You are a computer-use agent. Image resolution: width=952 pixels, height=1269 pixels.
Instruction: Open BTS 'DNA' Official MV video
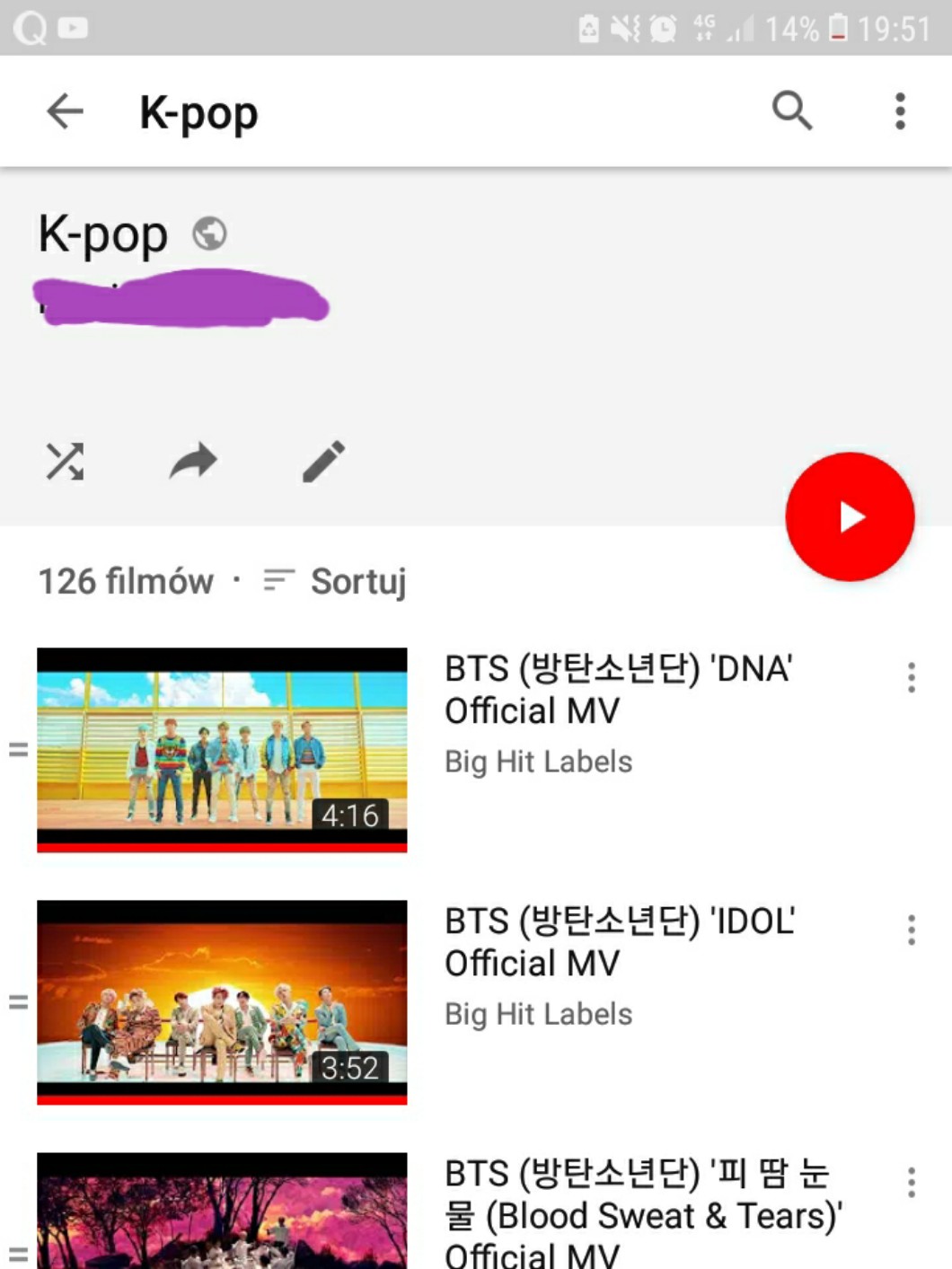[222, 749]
